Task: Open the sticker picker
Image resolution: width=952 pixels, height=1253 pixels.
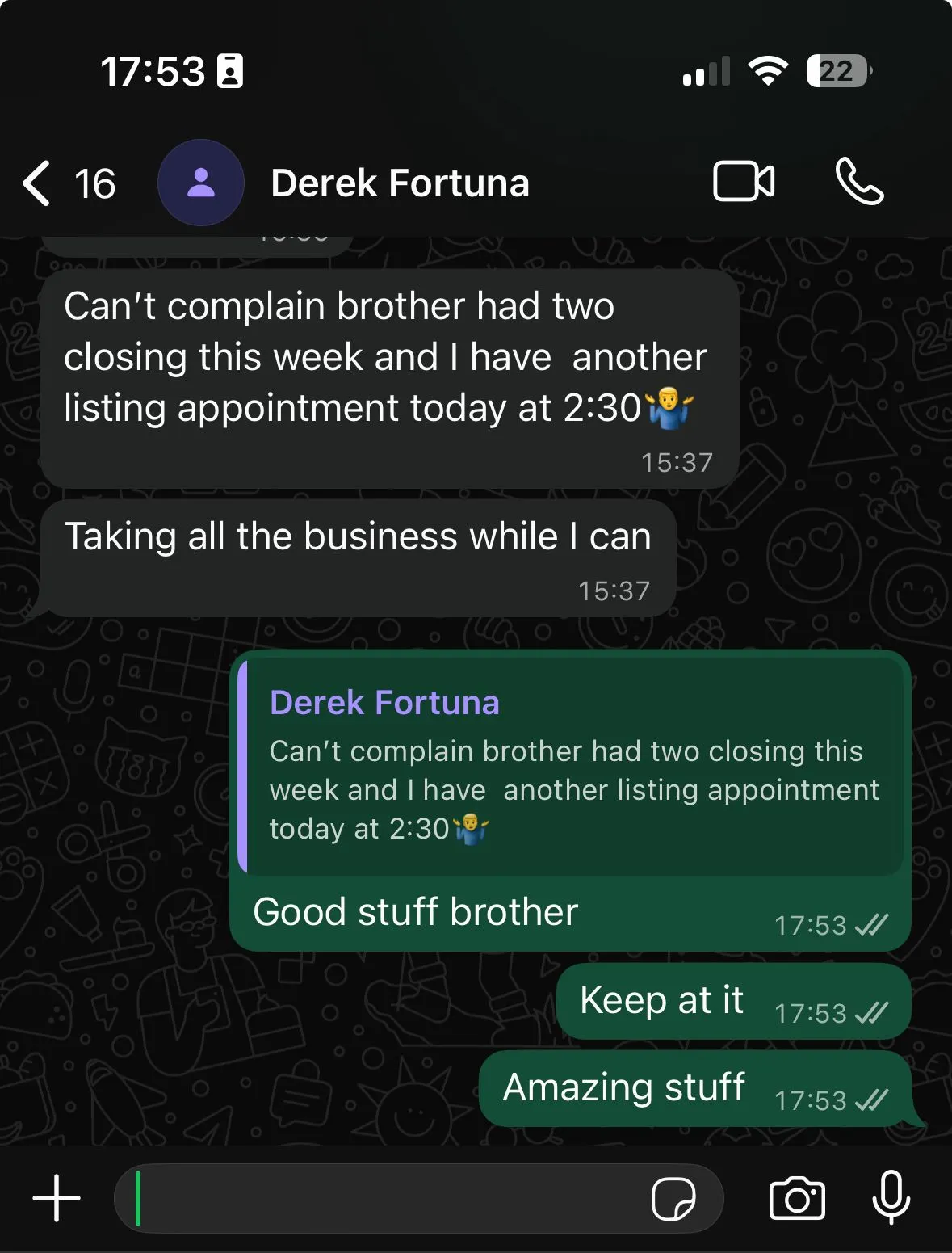Action: click(673, 1199)
